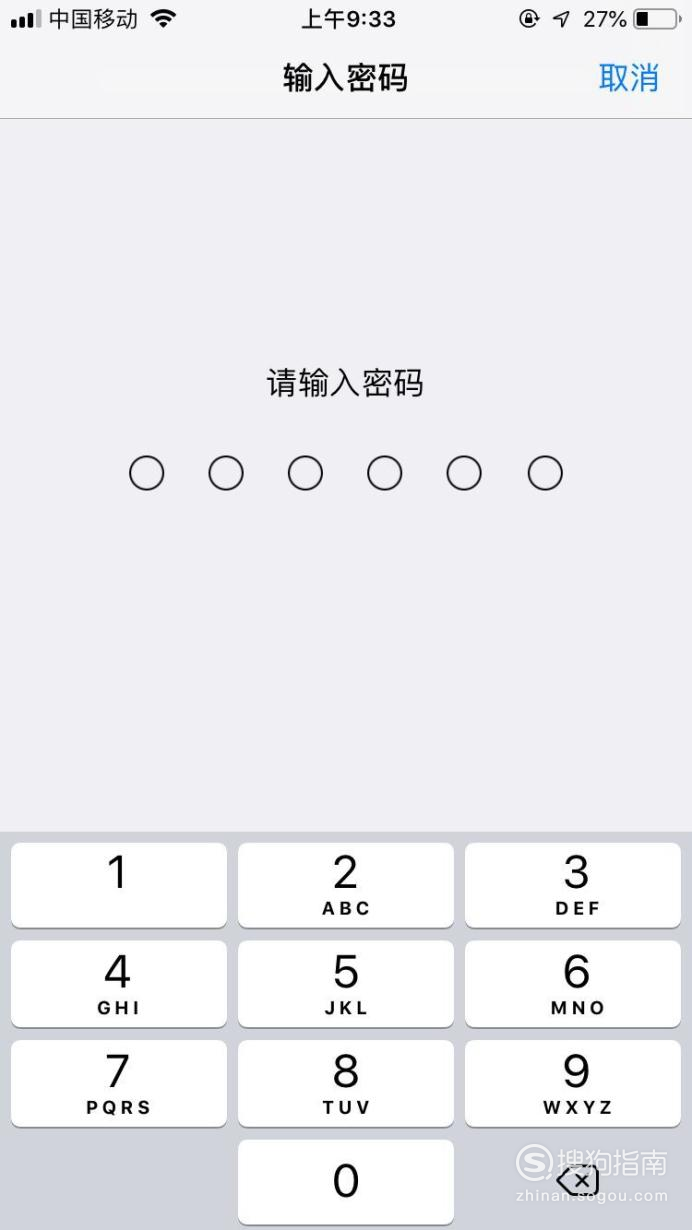
Task: Enter digit 9 WXYZ on the keypad
Action: tap(573, 1083)
